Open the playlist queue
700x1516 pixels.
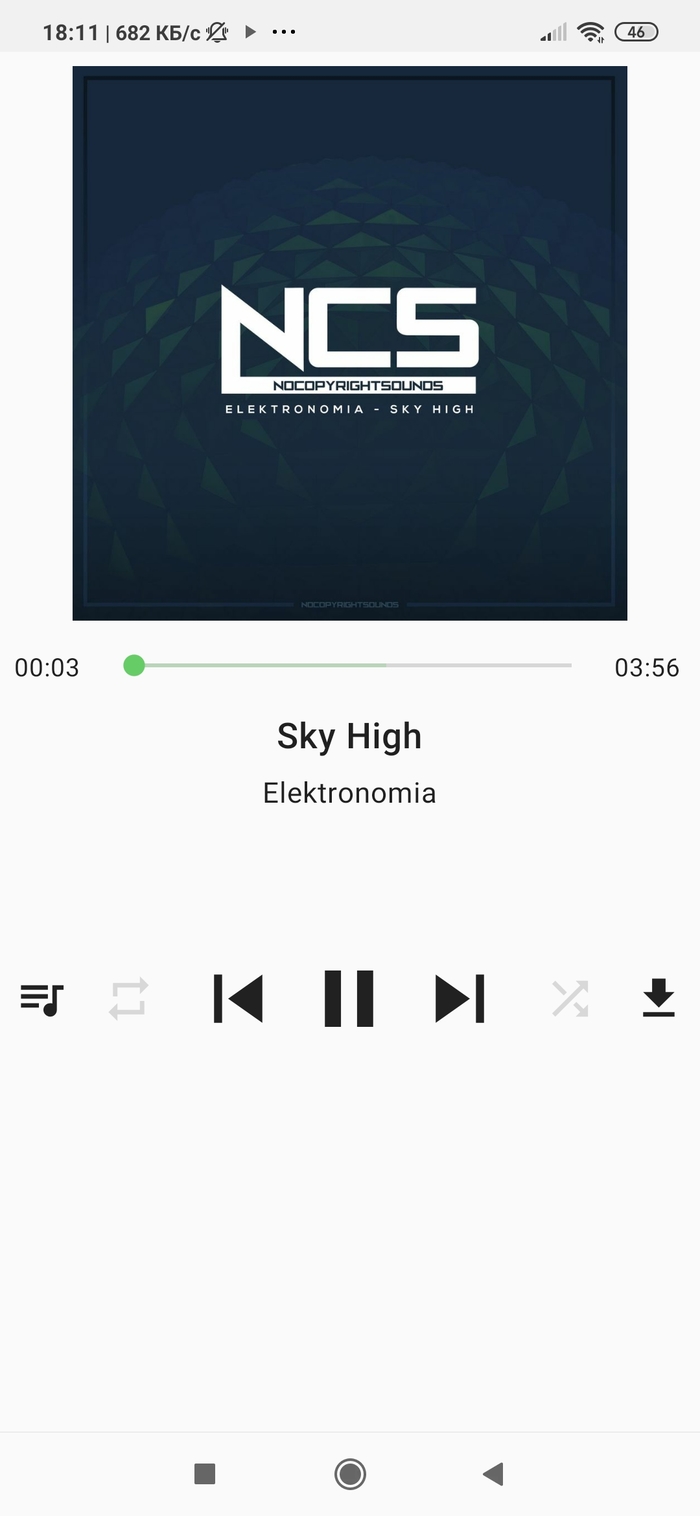click(42, 998)
